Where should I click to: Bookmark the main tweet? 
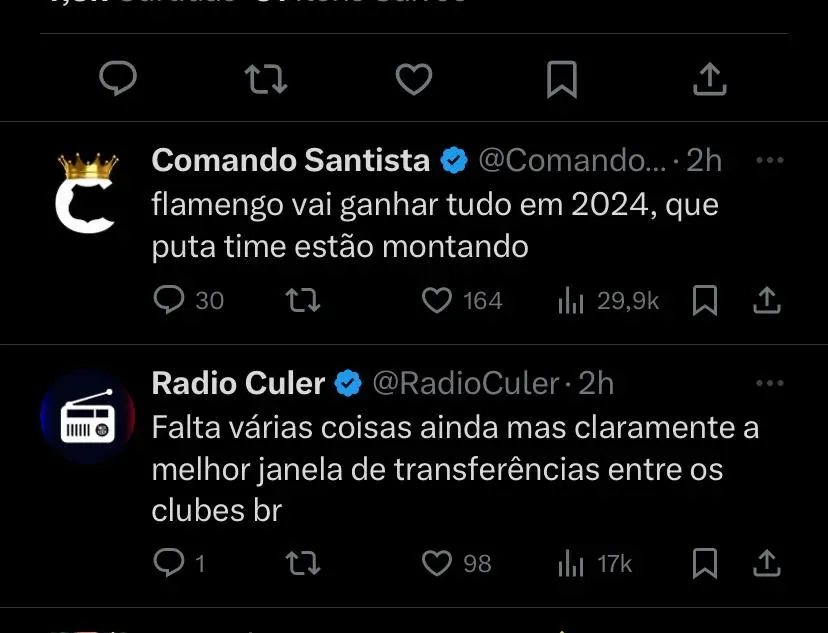562,80
